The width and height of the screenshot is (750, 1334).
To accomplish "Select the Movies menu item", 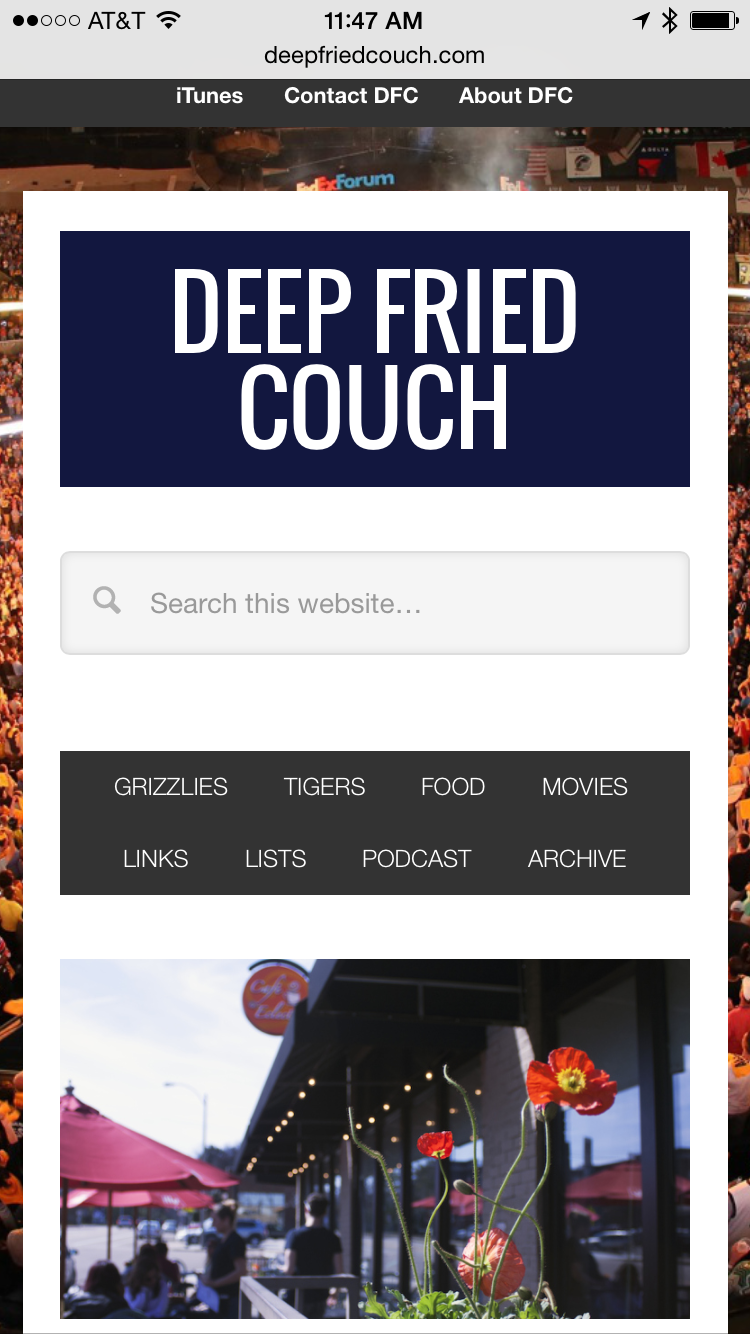I will 585,787.
